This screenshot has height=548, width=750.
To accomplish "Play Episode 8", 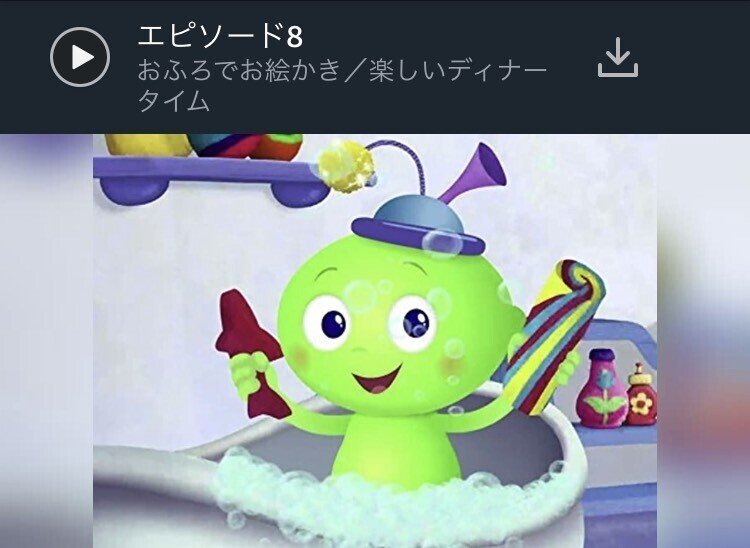I will pyautogui.click(x=80, y=58).
